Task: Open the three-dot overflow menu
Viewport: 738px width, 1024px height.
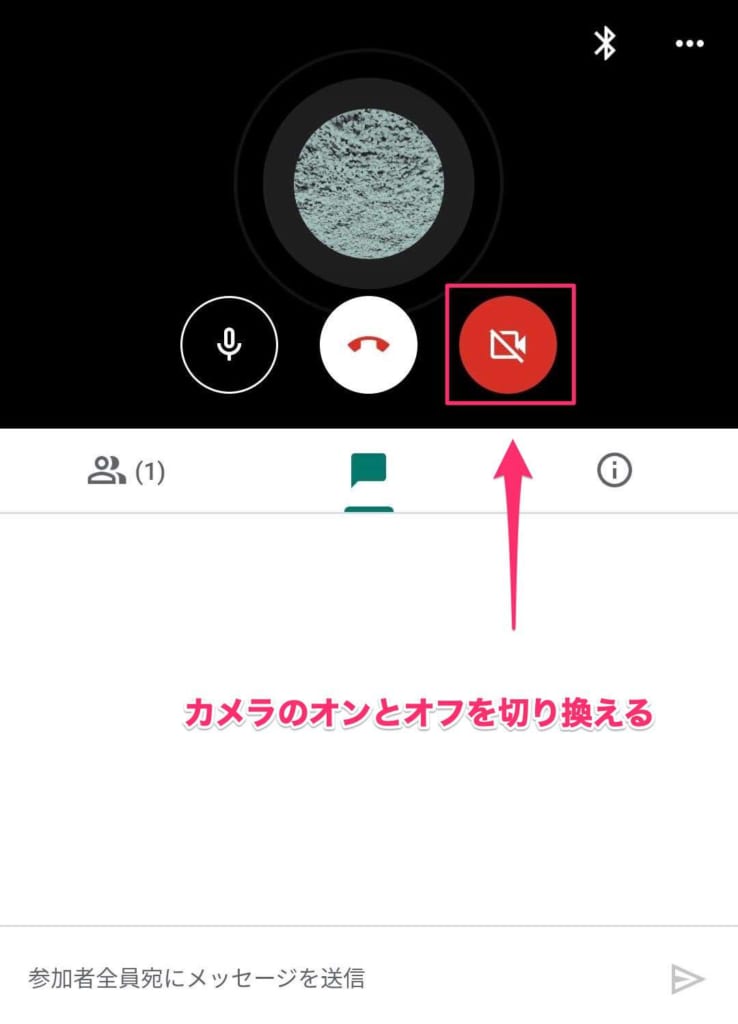Action: point(690,44)
